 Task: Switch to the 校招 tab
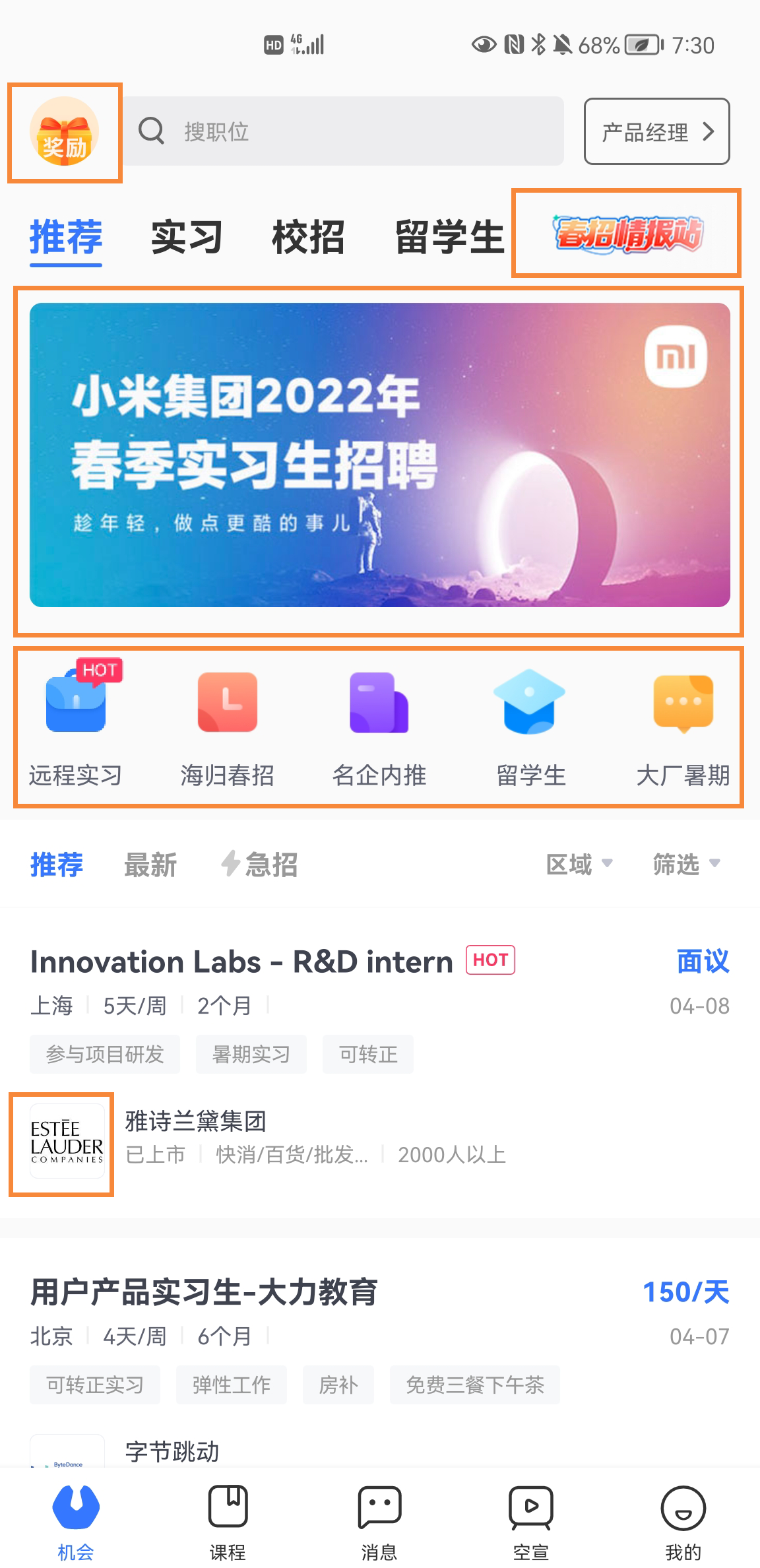coord(308,238)
